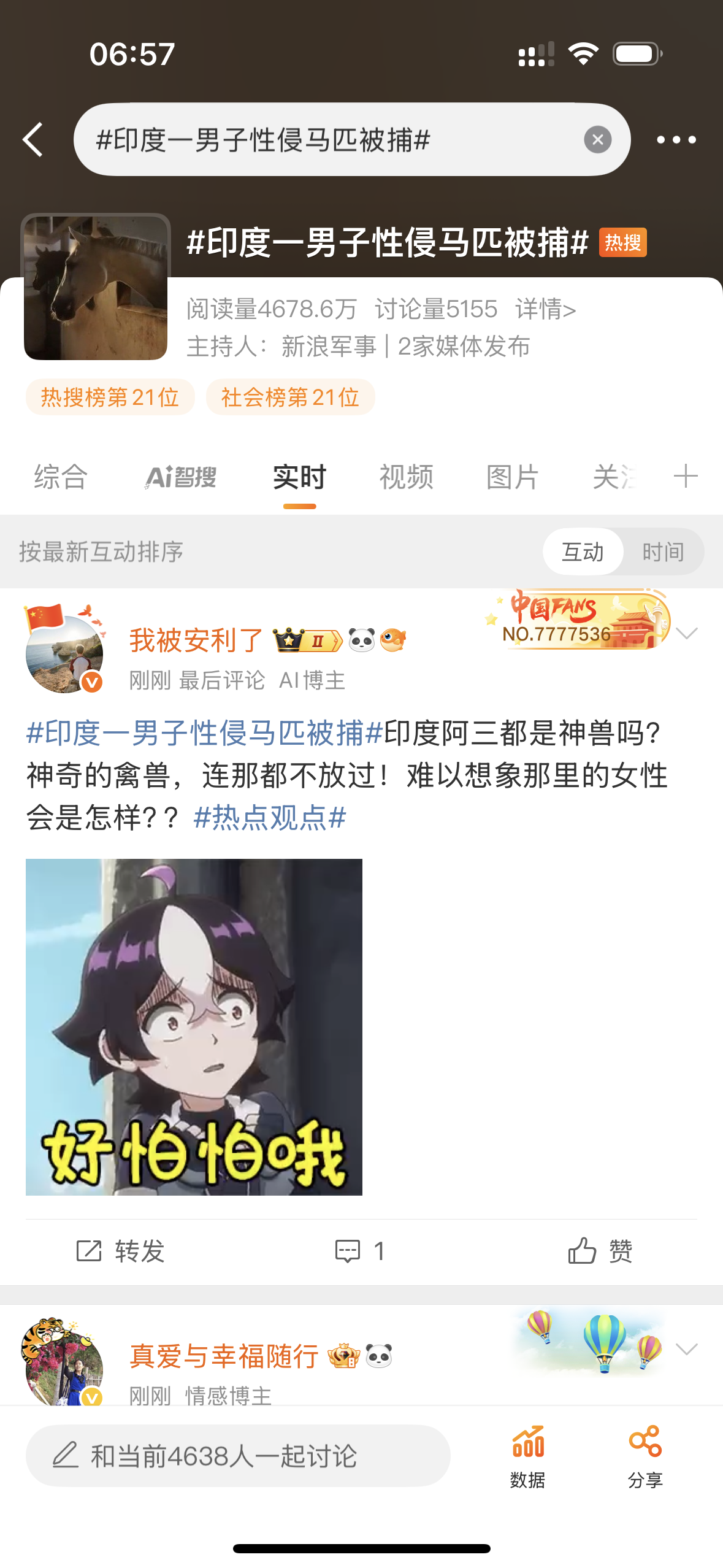
Task: Clear the search text with the X
Action: tap(597, 140)
